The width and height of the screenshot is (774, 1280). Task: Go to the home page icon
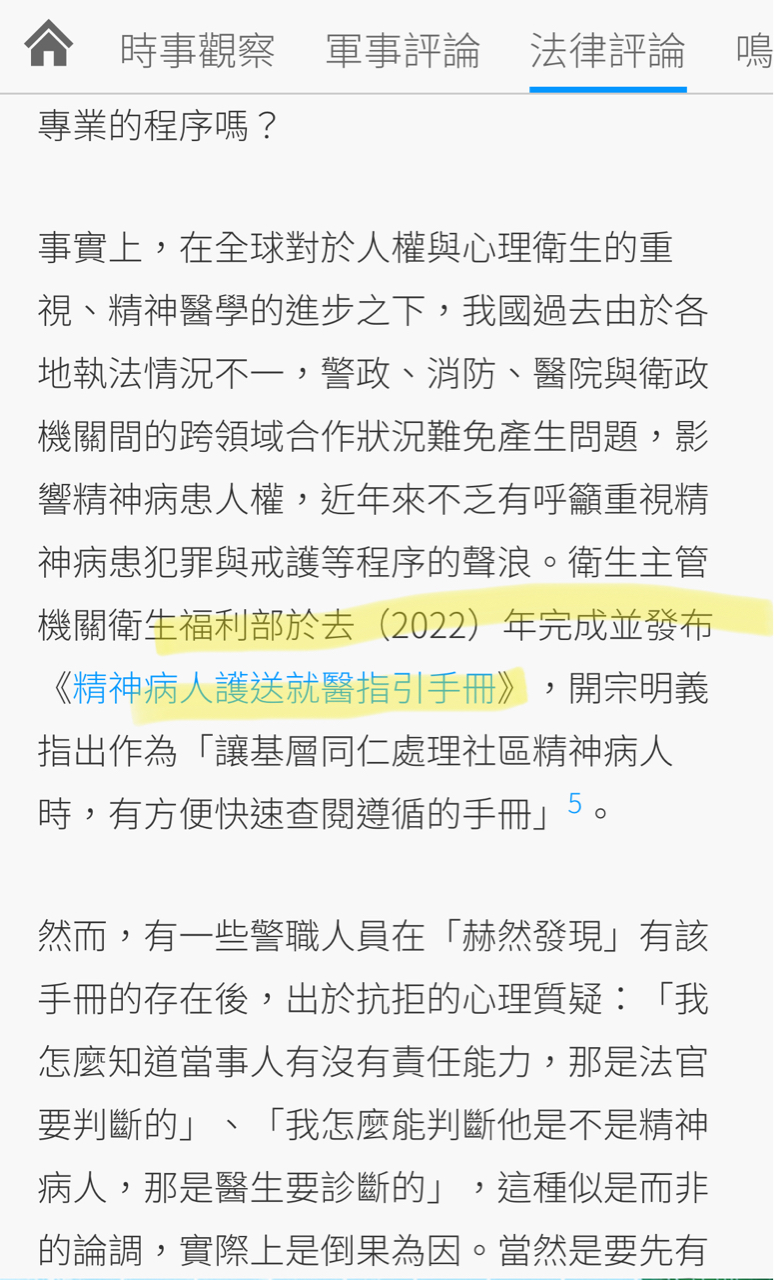click(49, 45)
